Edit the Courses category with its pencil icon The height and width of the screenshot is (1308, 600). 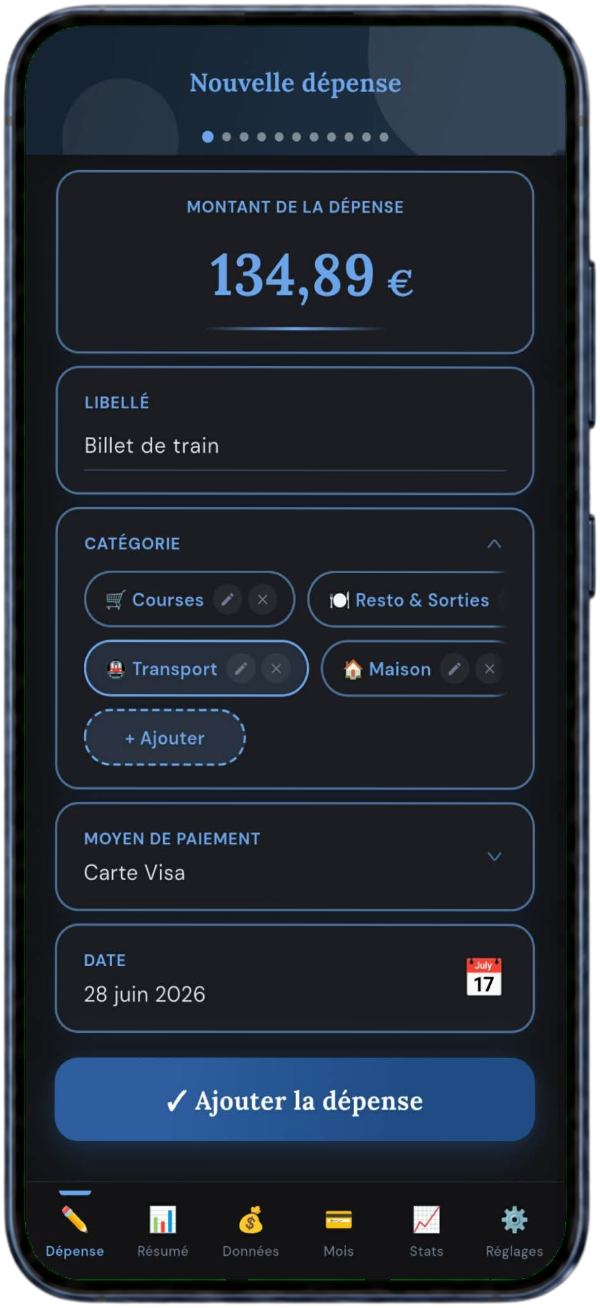(228, 600)
